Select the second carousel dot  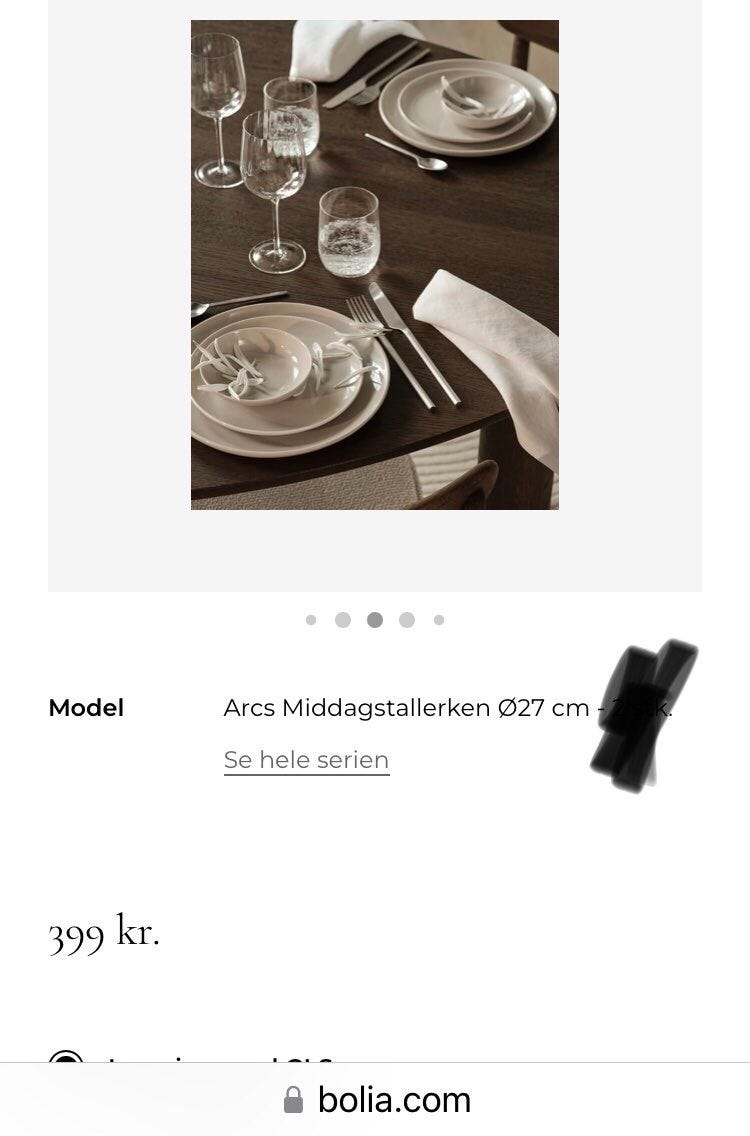tap(343, 619)
